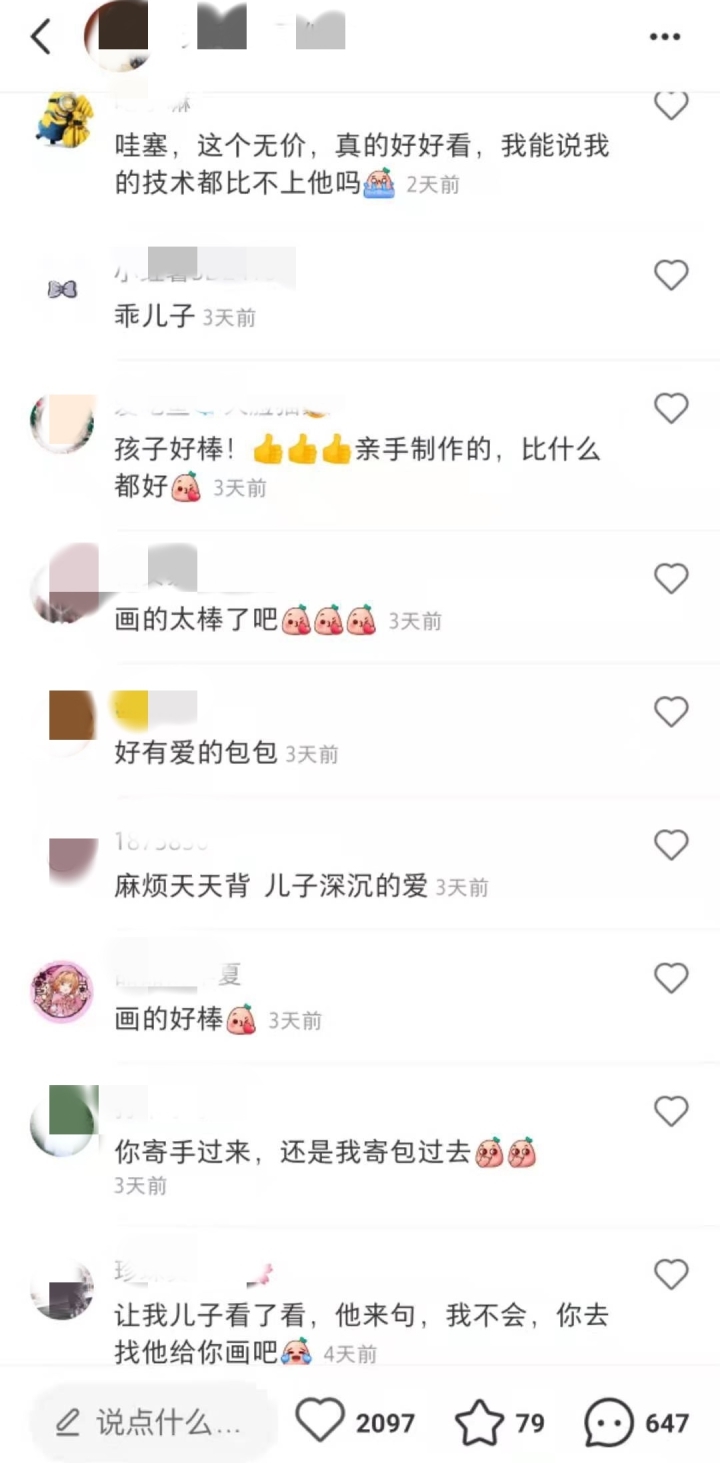Like the comment "麻烦天天背 儿子深沉的爱"

click(671, 845)
